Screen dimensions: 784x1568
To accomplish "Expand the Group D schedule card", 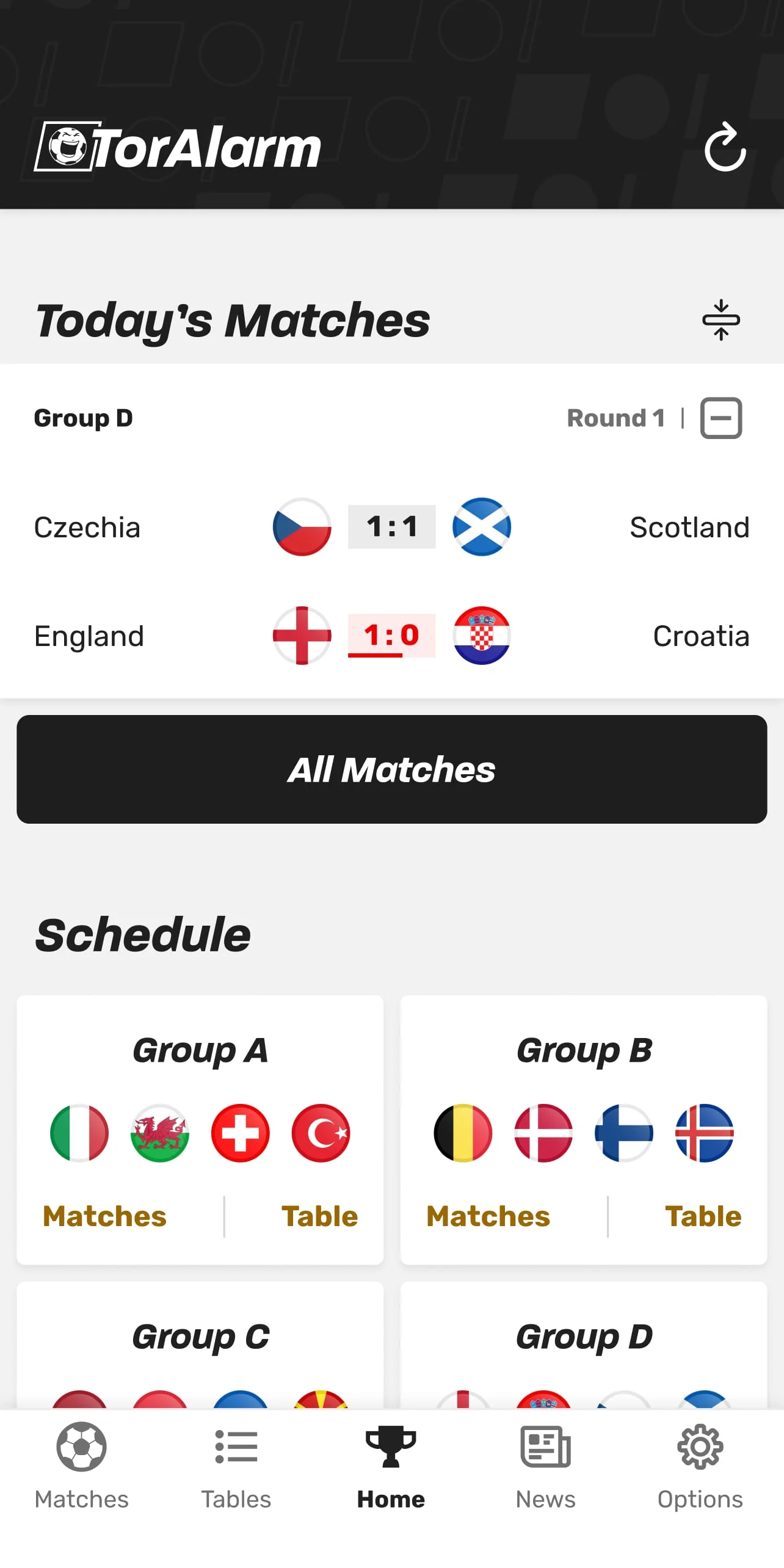I will click(x=583, y=1337).
